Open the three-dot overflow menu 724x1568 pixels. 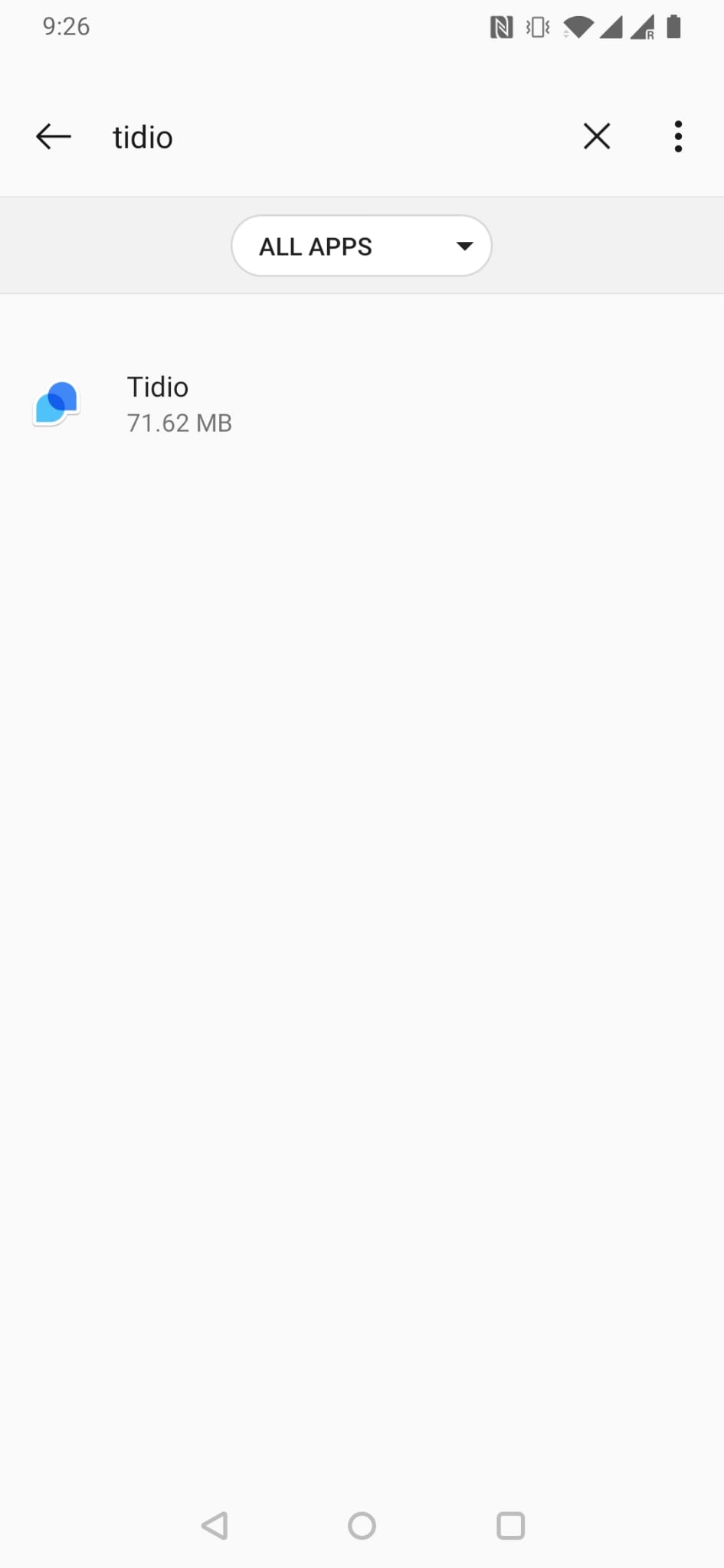678,137
